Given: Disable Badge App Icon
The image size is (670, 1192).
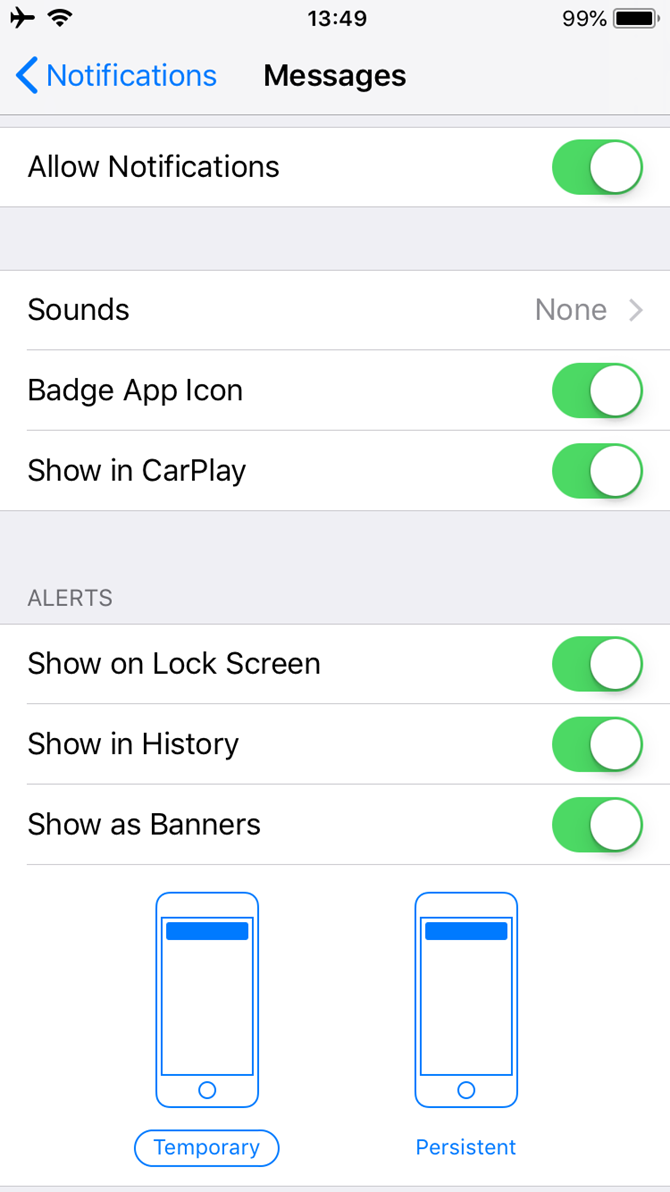Looking at the screenshot, I should click(x=597, y=390).
